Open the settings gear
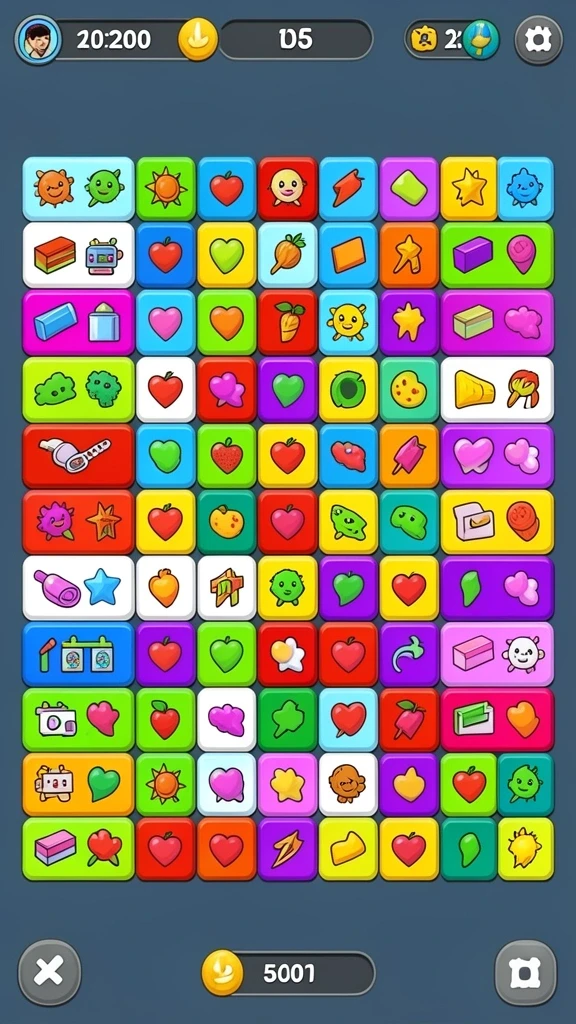 tap(538, 40)
